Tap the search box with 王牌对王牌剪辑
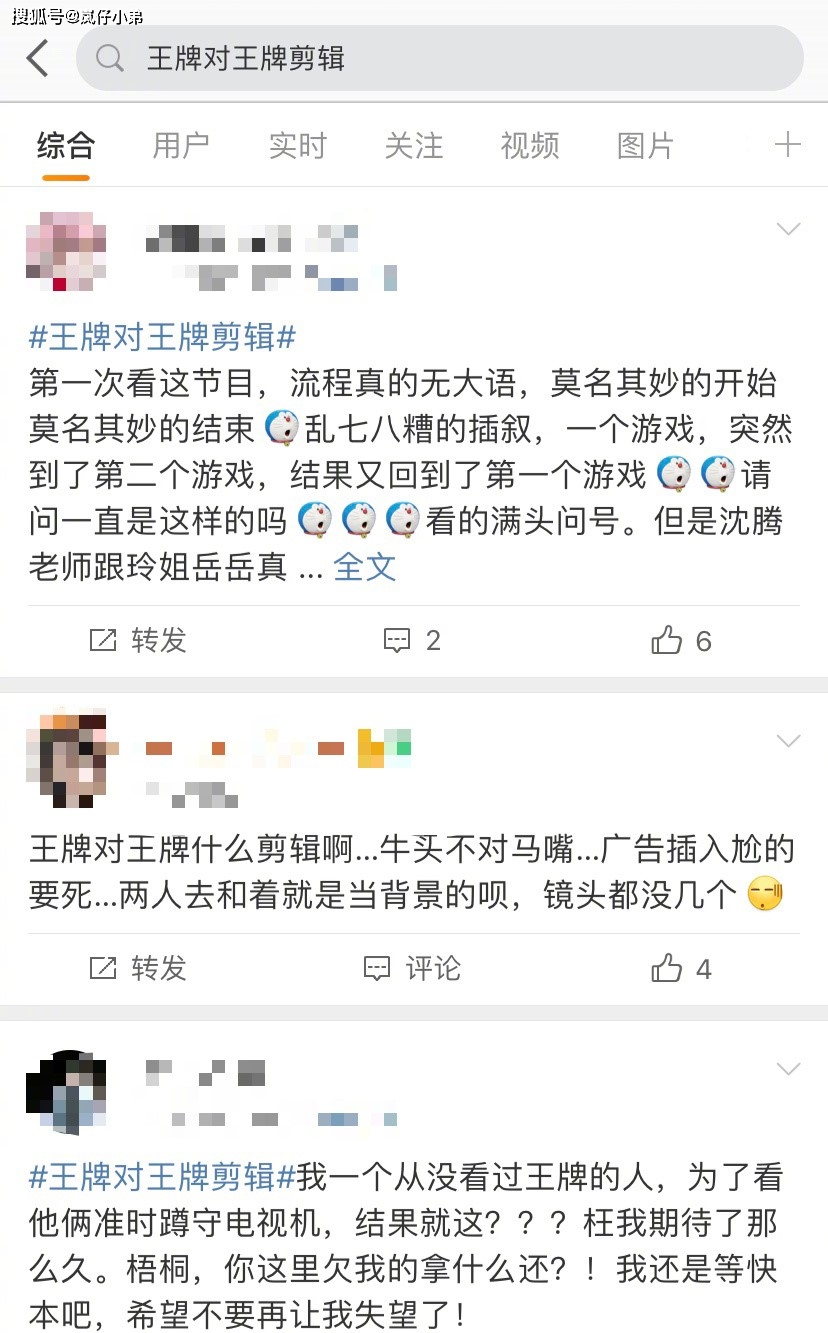This screenshot has height=1333, width=828. [x=440, y=58]
